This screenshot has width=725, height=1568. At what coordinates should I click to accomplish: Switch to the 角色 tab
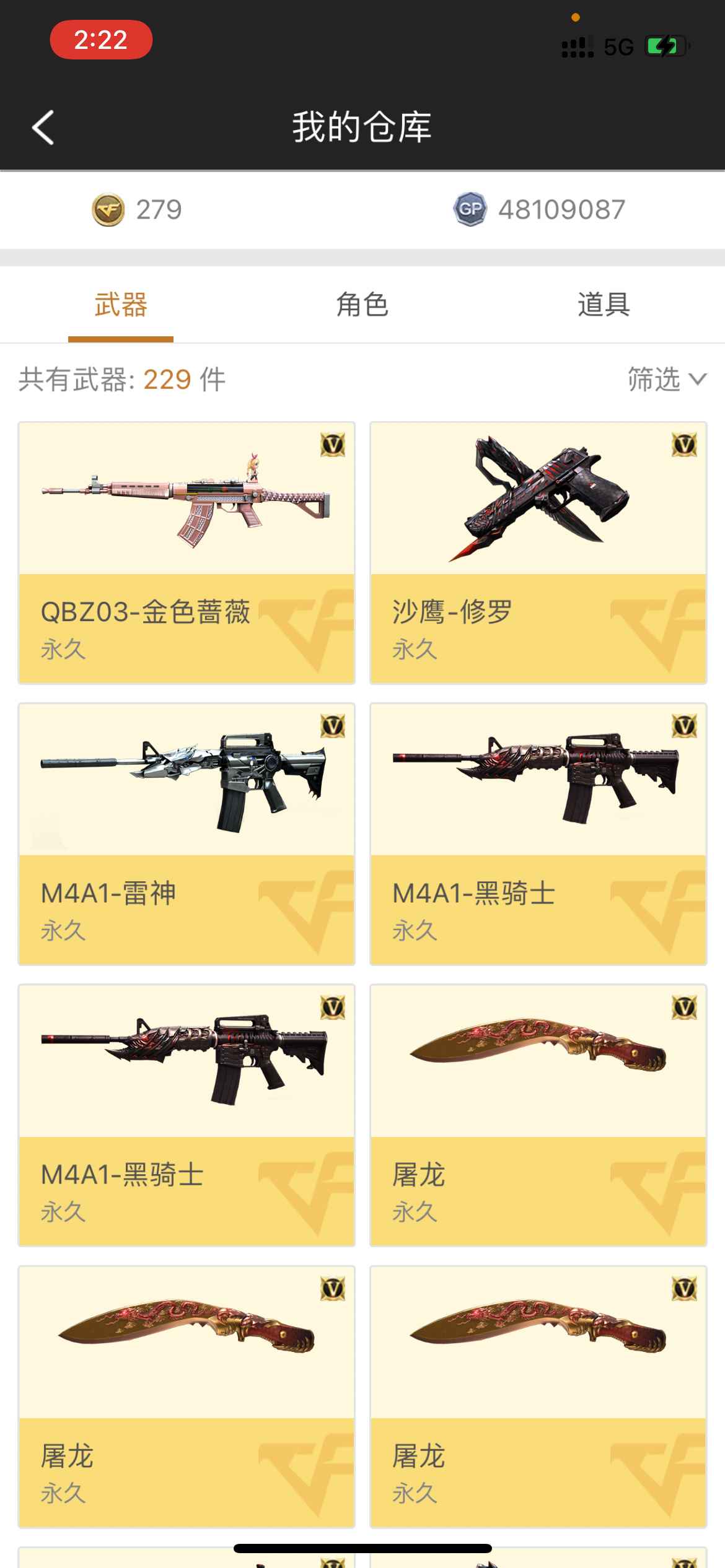[362, 305]
